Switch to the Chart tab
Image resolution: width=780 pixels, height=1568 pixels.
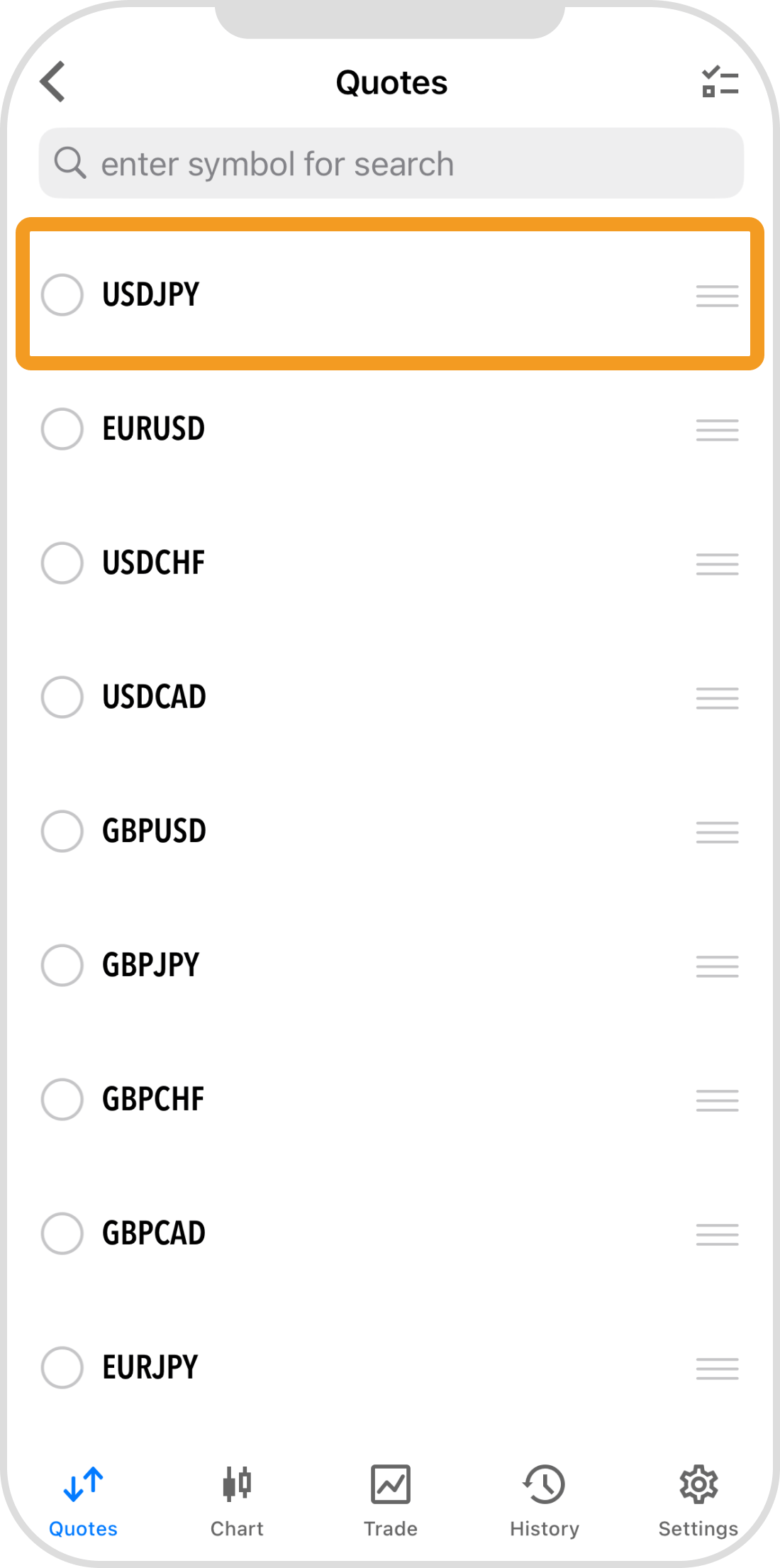coord(237,1501)
